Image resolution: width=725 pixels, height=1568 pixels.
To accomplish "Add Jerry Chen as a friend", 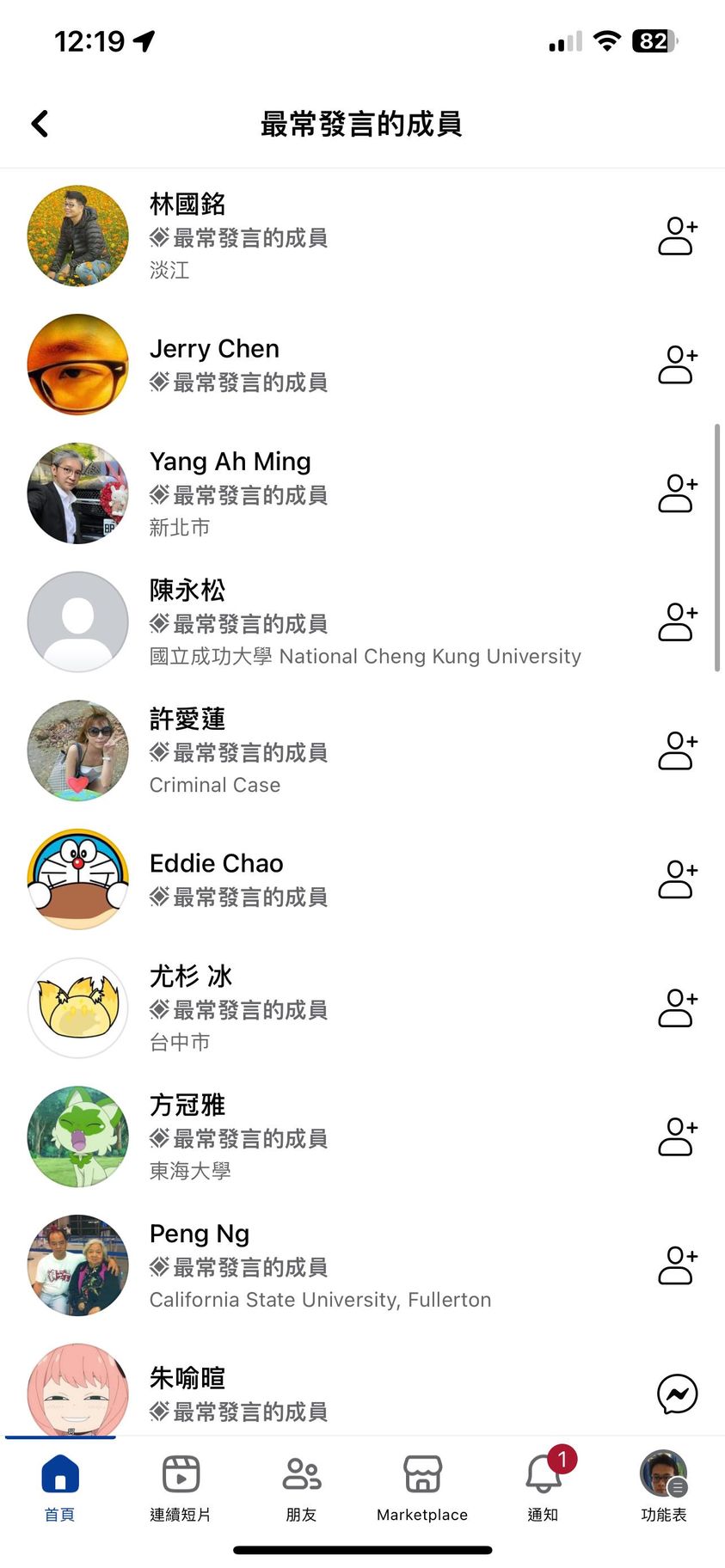I will pyautogui.click(x=677, y=364).
